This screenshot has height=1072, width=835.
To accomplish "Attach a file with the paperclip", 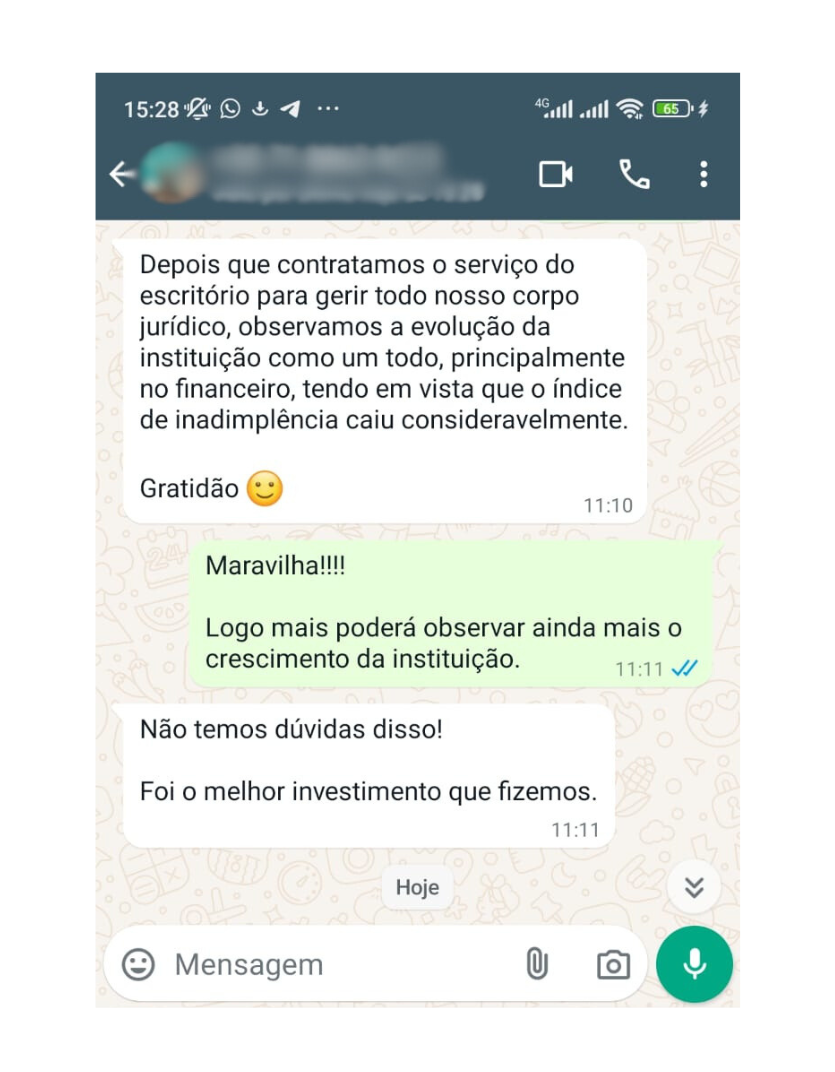I will 537,964.
